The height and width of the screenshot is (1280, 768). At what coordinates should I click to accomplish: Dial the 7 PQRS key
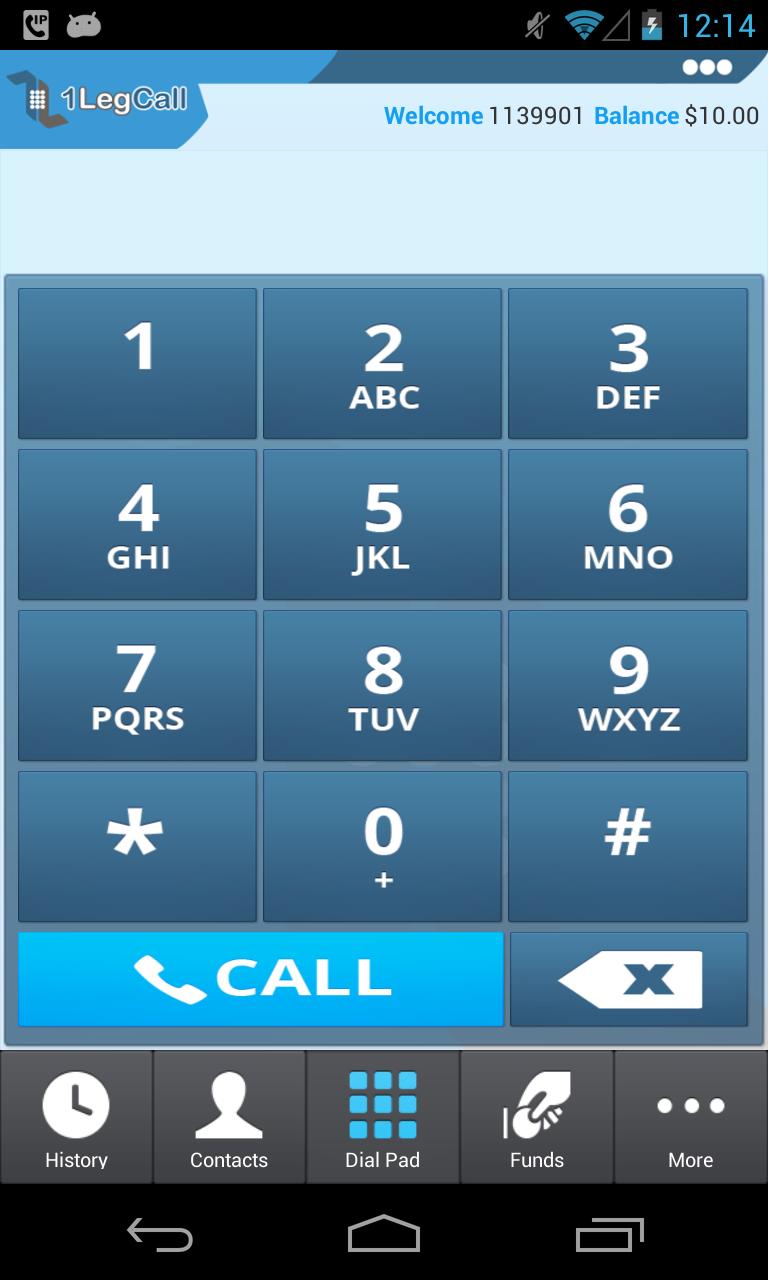[138, 685]
